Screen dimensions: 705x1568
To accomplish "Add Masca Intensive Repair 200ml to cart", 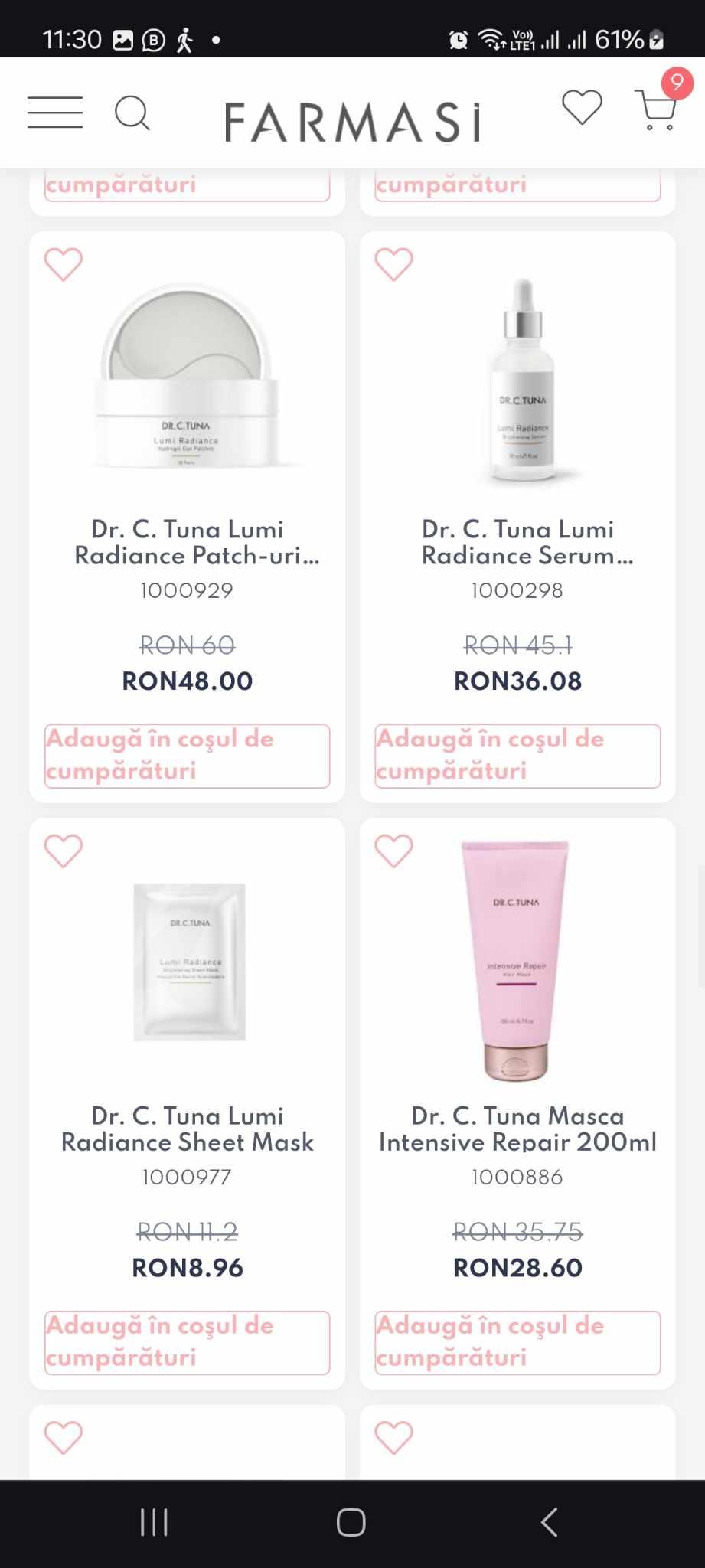I will tap(517, 1342).
